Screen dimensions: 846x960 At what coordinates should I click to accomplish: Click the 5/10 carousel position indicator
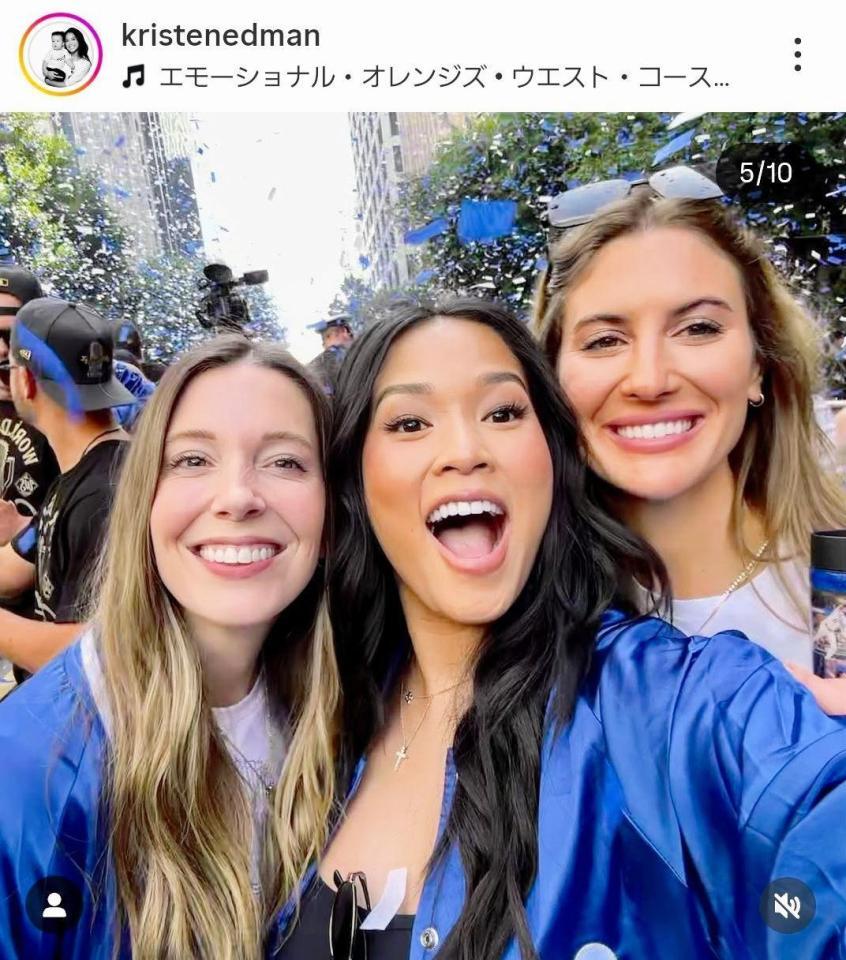coord(765,170)
